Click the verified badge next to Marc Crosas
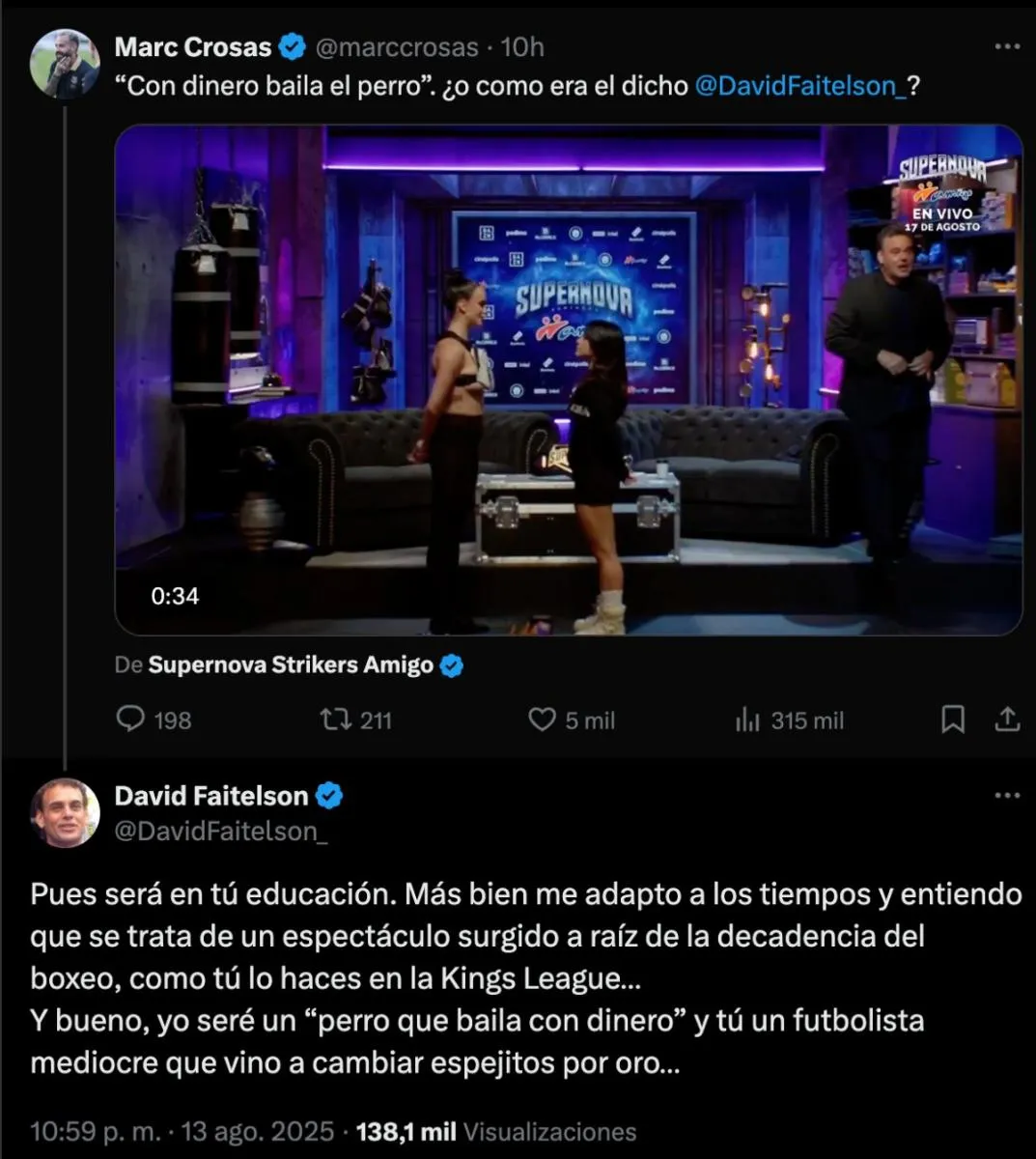Viewport: 1036px width, 1159px height. pos(291,45)
